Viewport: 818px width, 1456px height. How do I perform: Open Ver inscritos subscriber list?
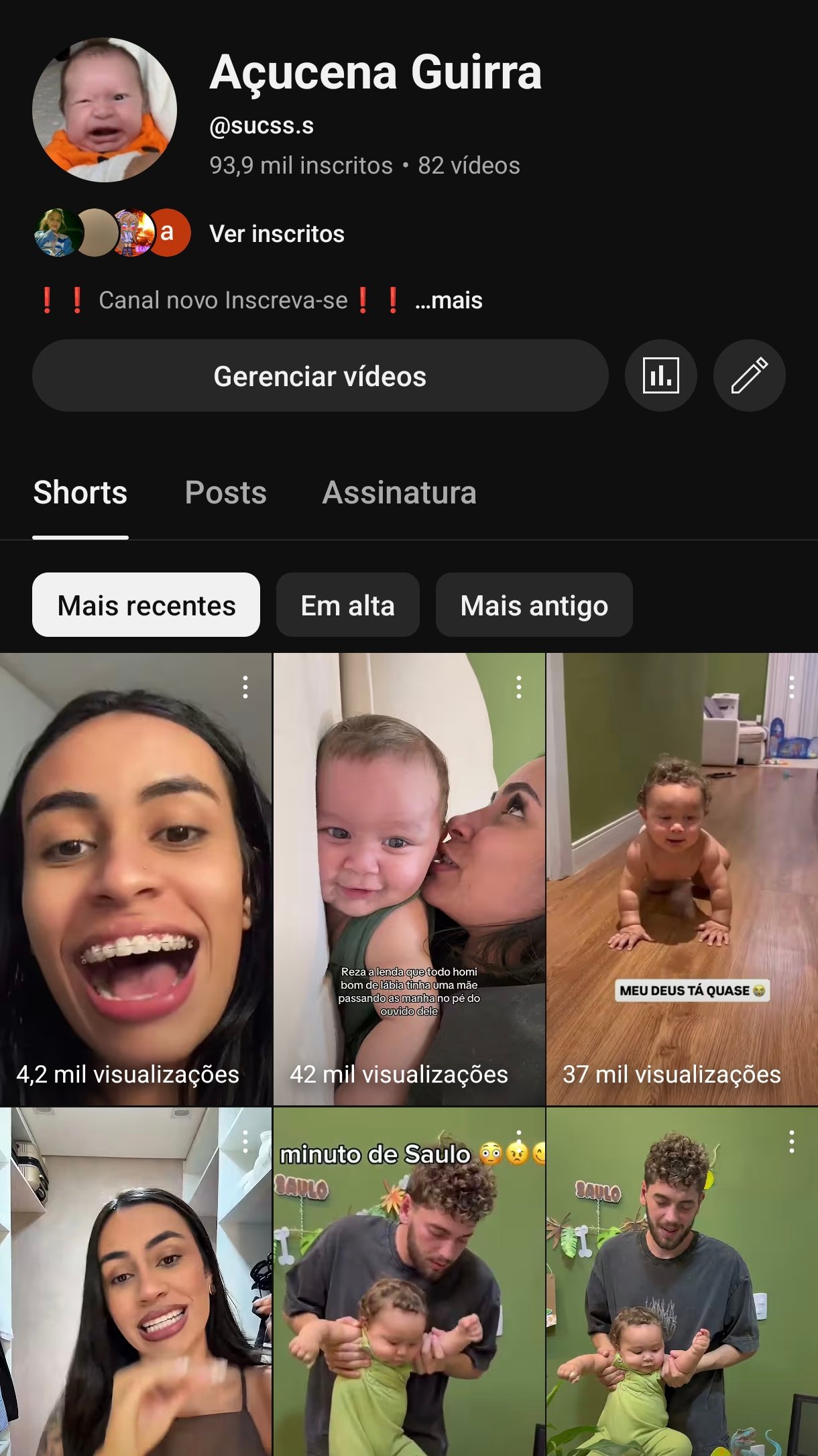[x=276, y=234]
